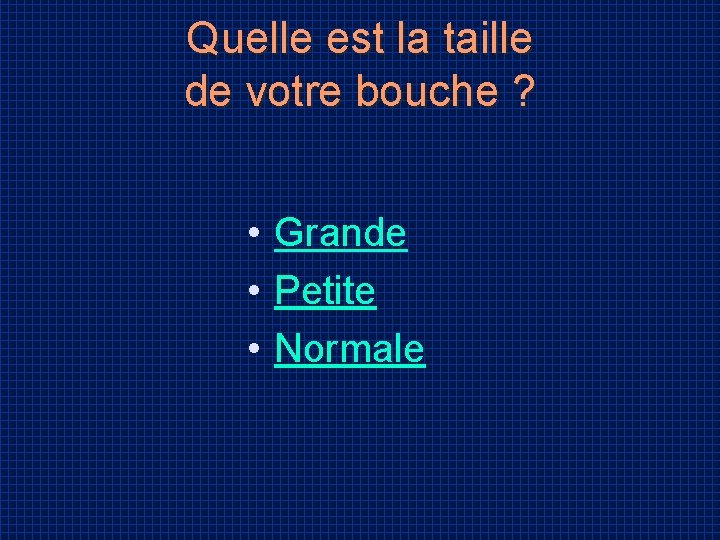The image size is (720, 540).
Task: Tap the Normale answer link
Action: click(x=349, y=349)
